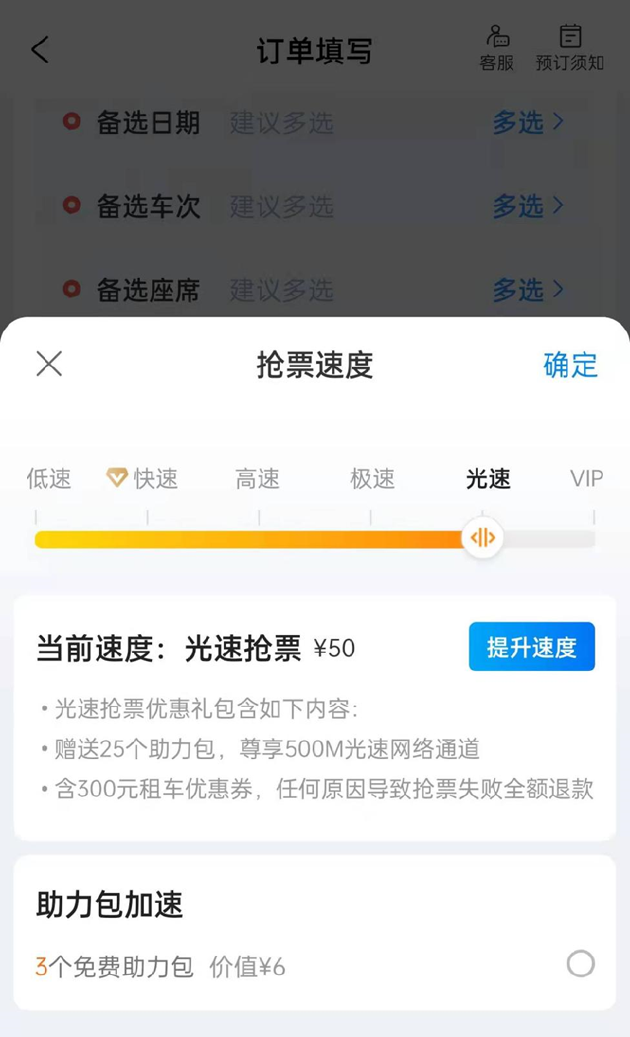Select the 3个免费助力包 radio option
The height and width of the screenshot is (1037, 630).
[580, 964]
